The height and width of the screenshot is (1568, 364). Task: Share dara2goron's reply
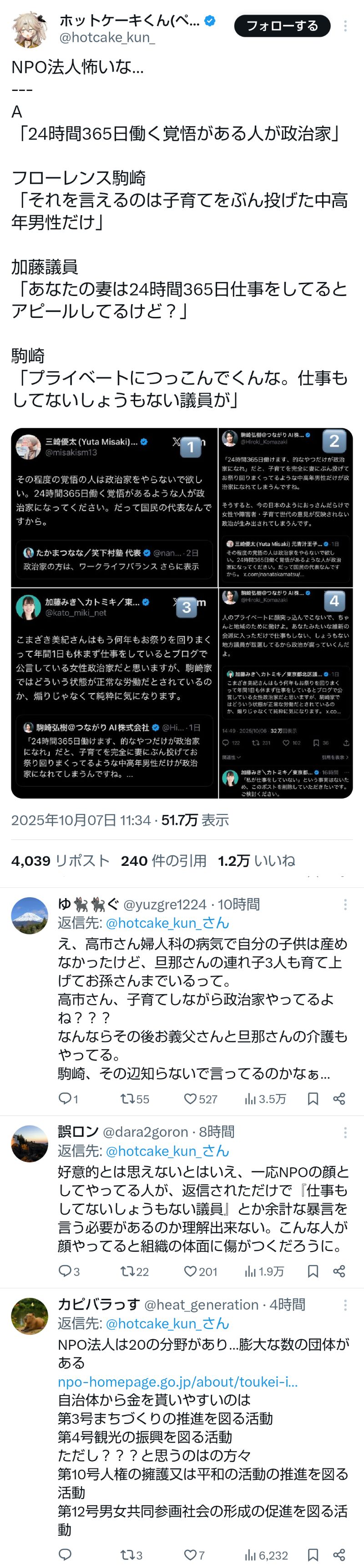click(339, 1271)
